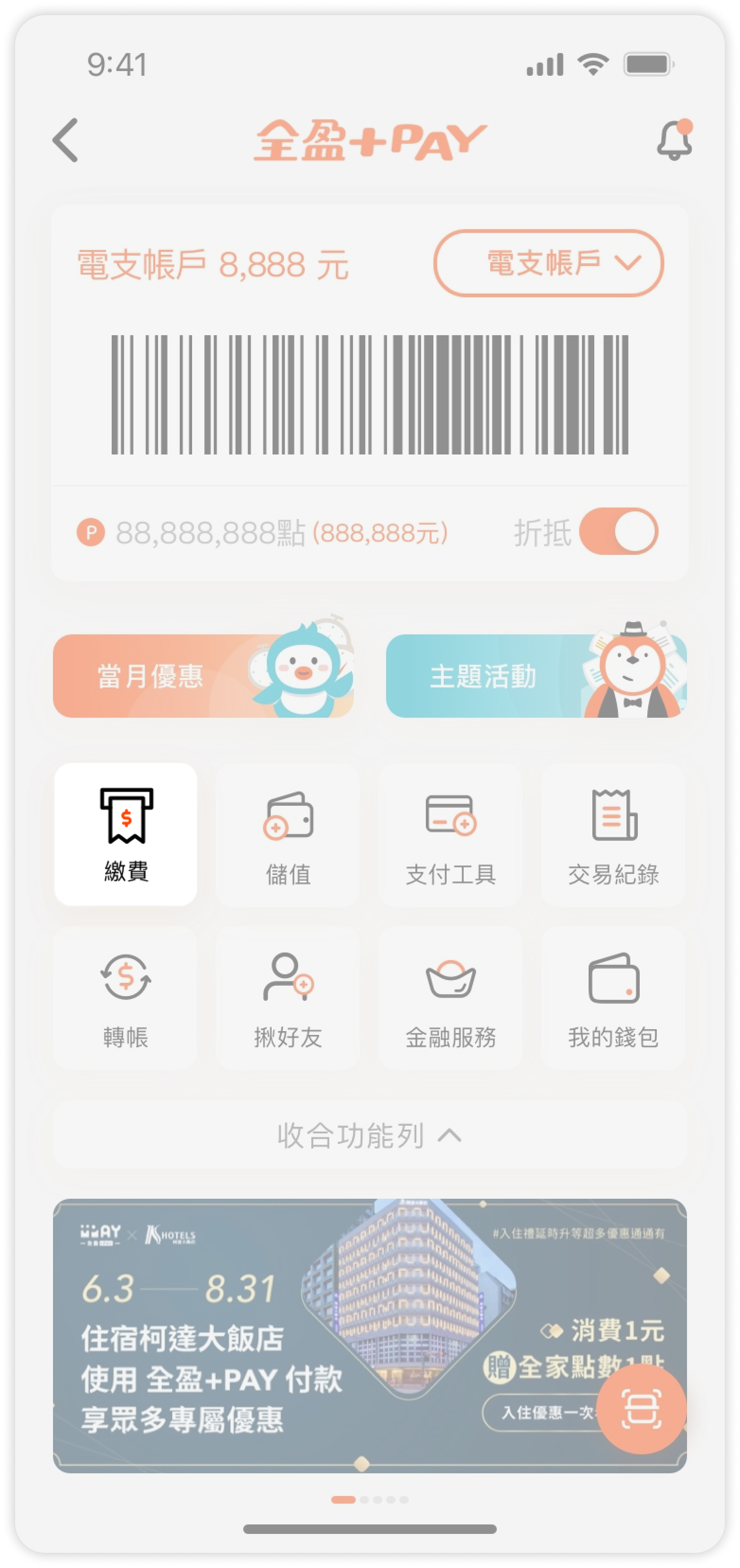Image resolution: width=740 pixels, height=1568 pixels.
Task: Open the 主題活動 banner
Action: click(536, 676)
